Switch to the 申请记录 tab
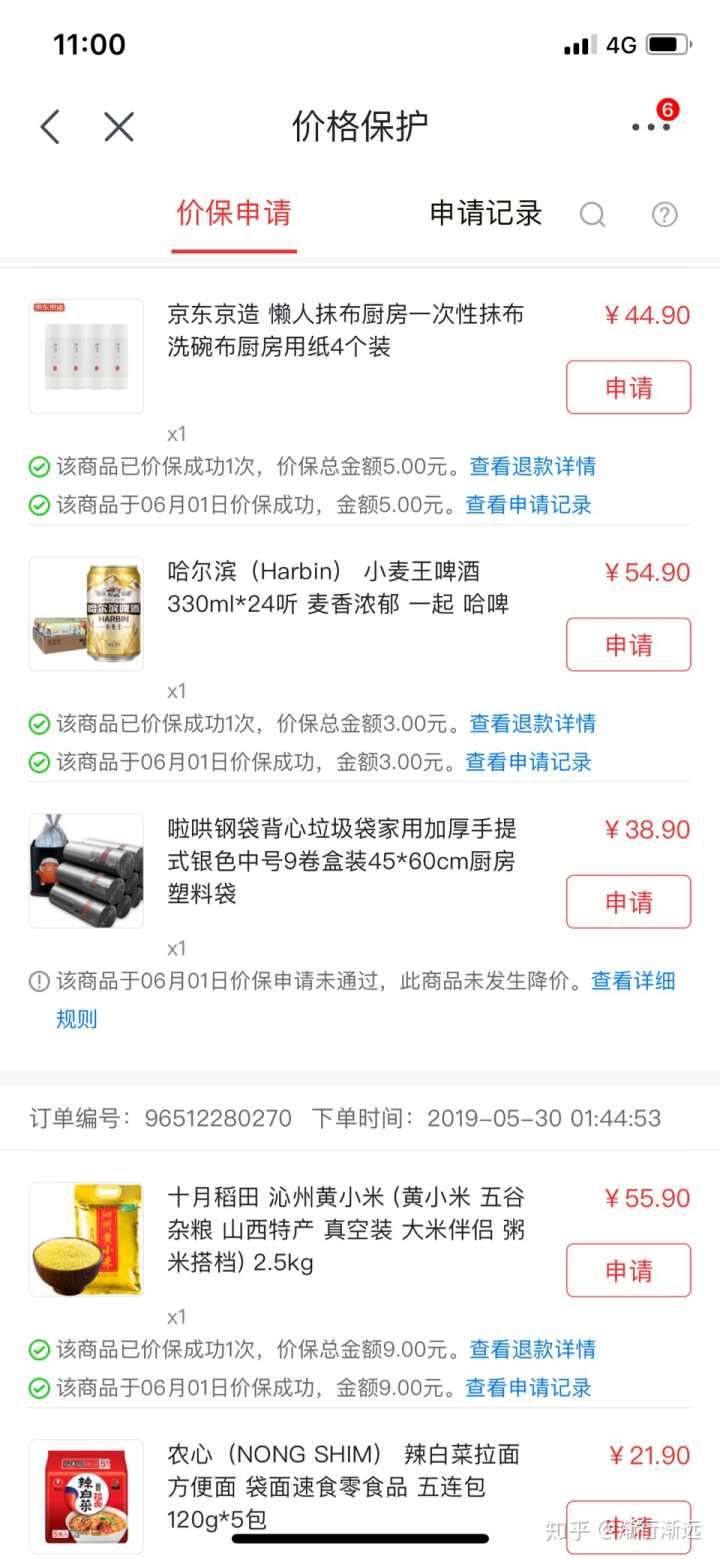 pyautogui.click(x=485, y=213)
